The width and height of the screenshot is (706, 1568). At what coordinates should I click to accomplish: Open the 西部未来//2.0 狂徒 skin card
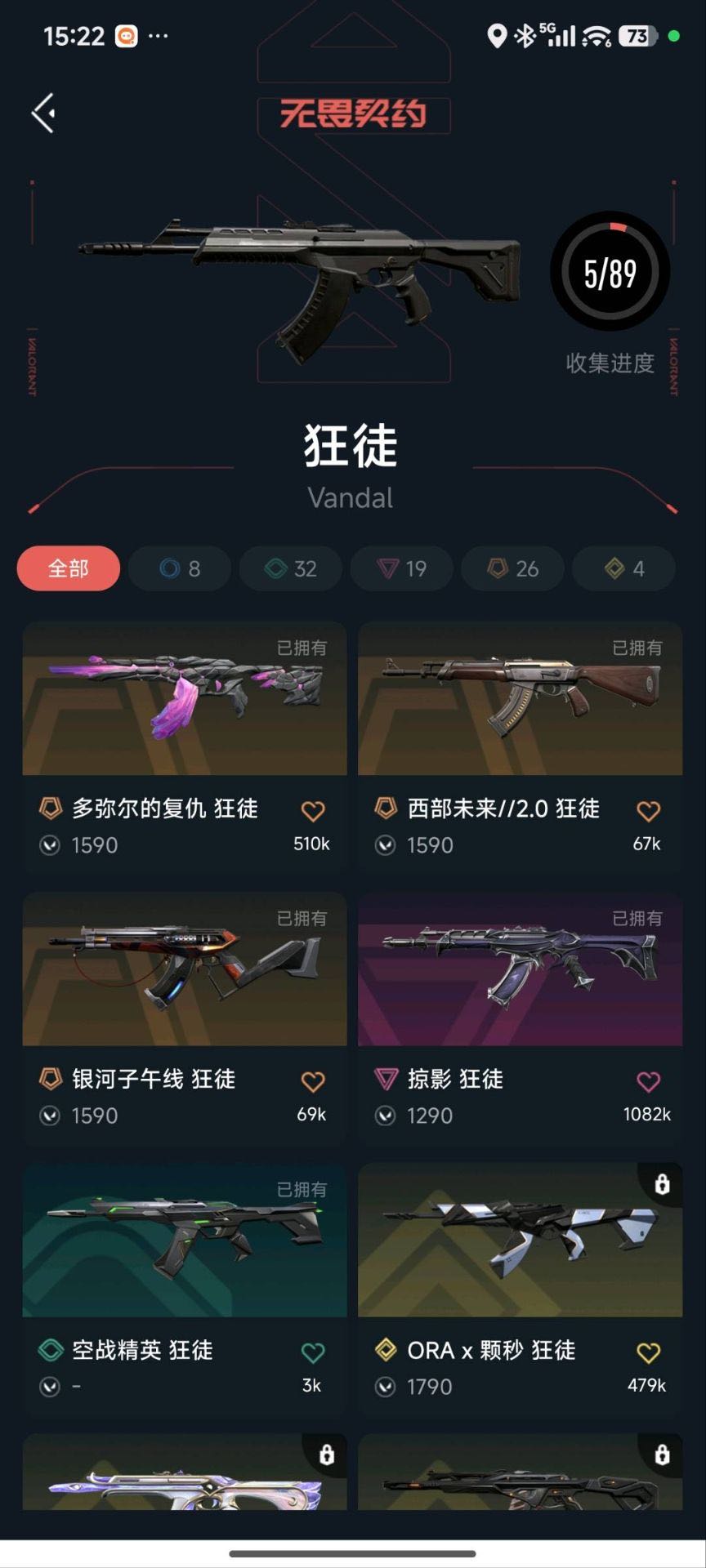point(521,747)
